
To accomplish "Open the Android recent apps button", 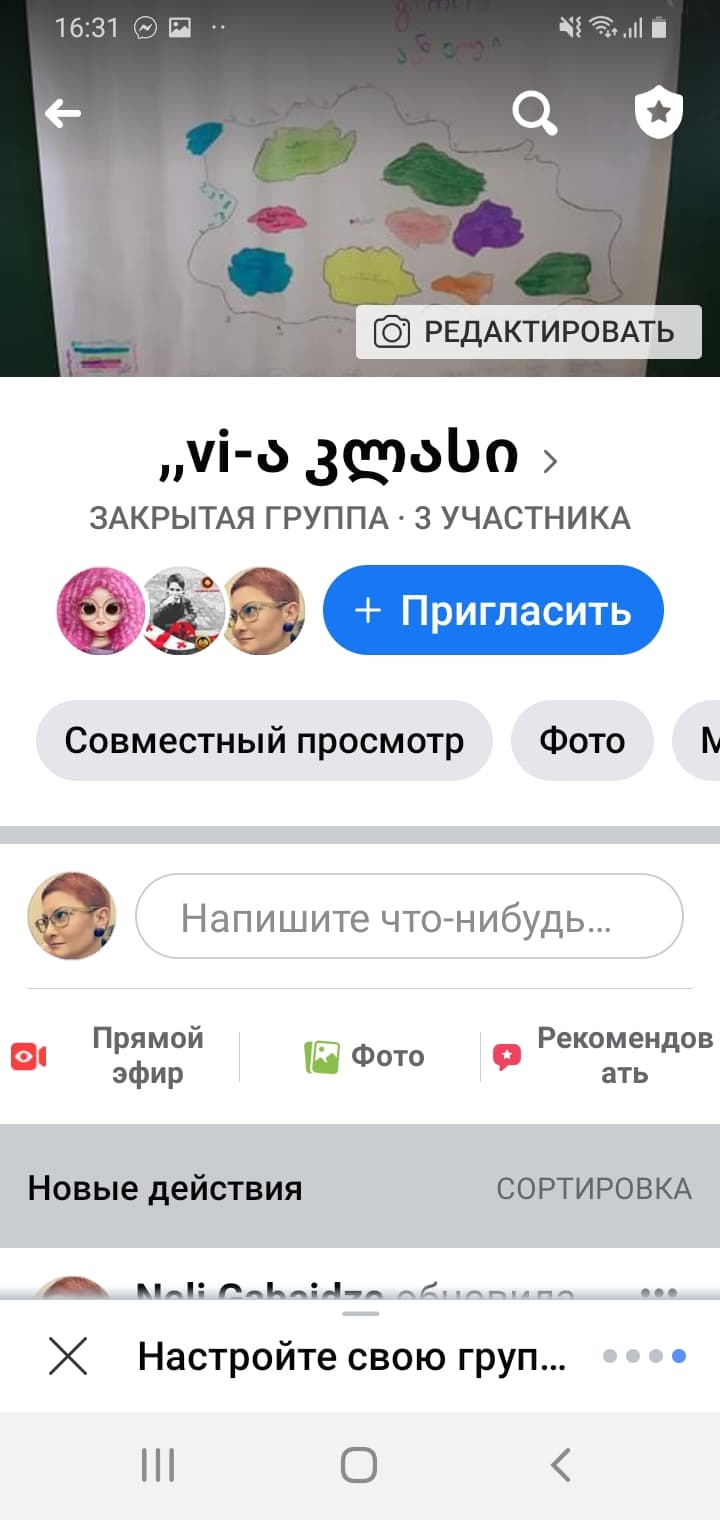I will tap(158, 1466).
